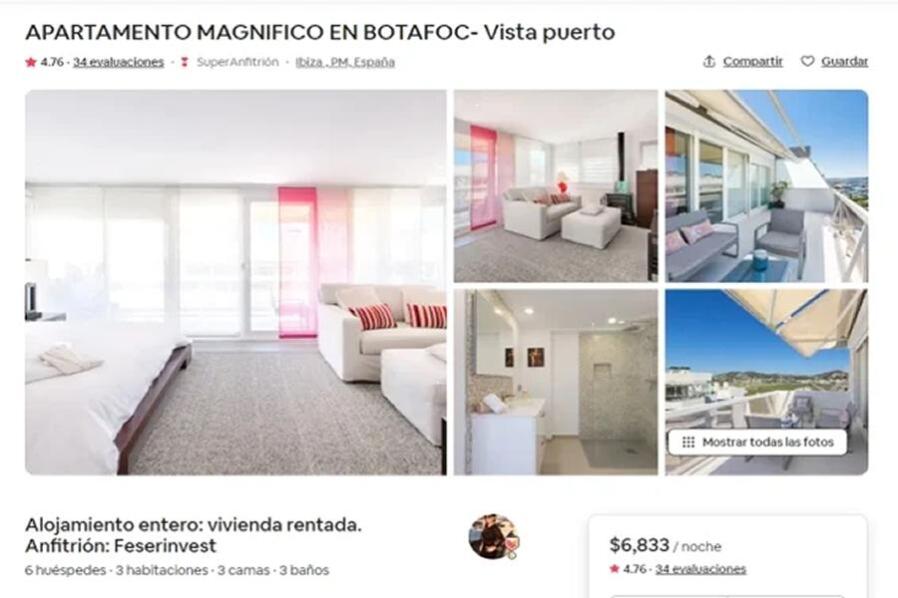
Task: Open the terrace seating photo
Action: pos(766,186)
